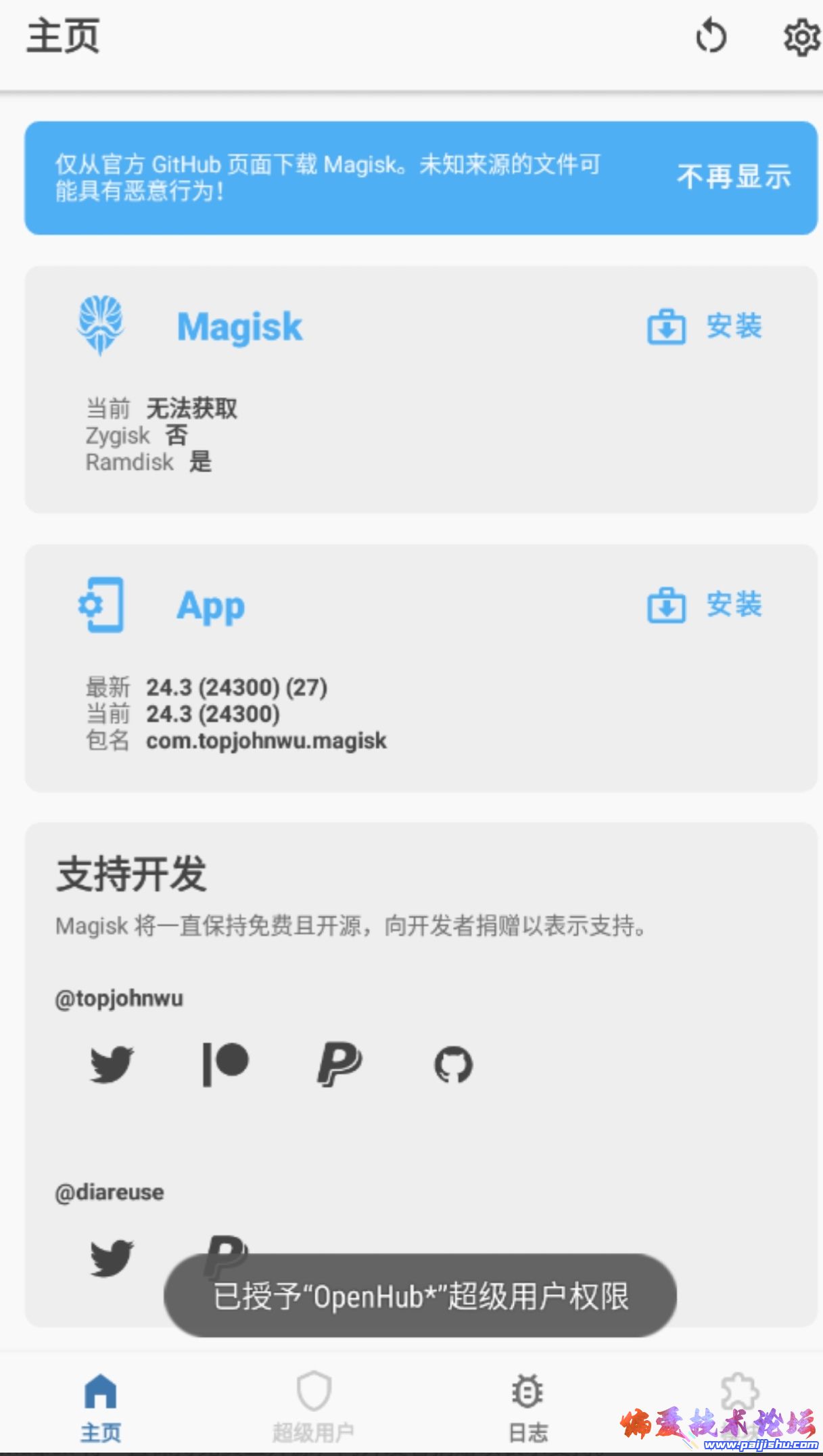Dismiss the warning with 不再显示

point(734,175)
